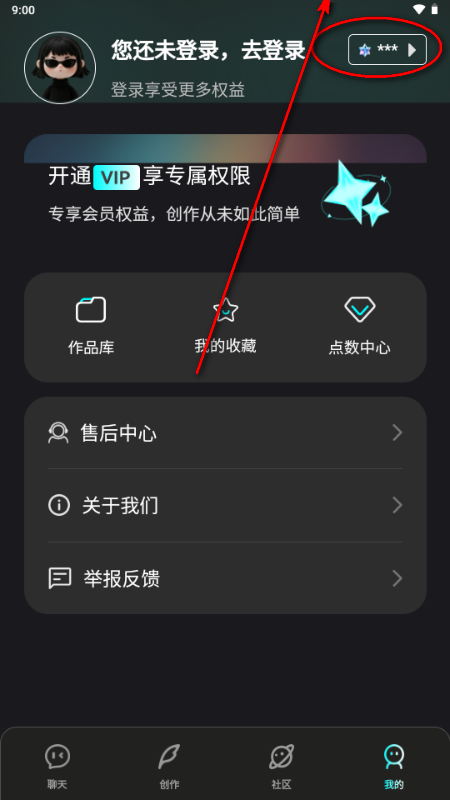This screenshot has height=800, width=450.
Task: Switch to the 创作 create tab
Action: [x=169, y=766]
